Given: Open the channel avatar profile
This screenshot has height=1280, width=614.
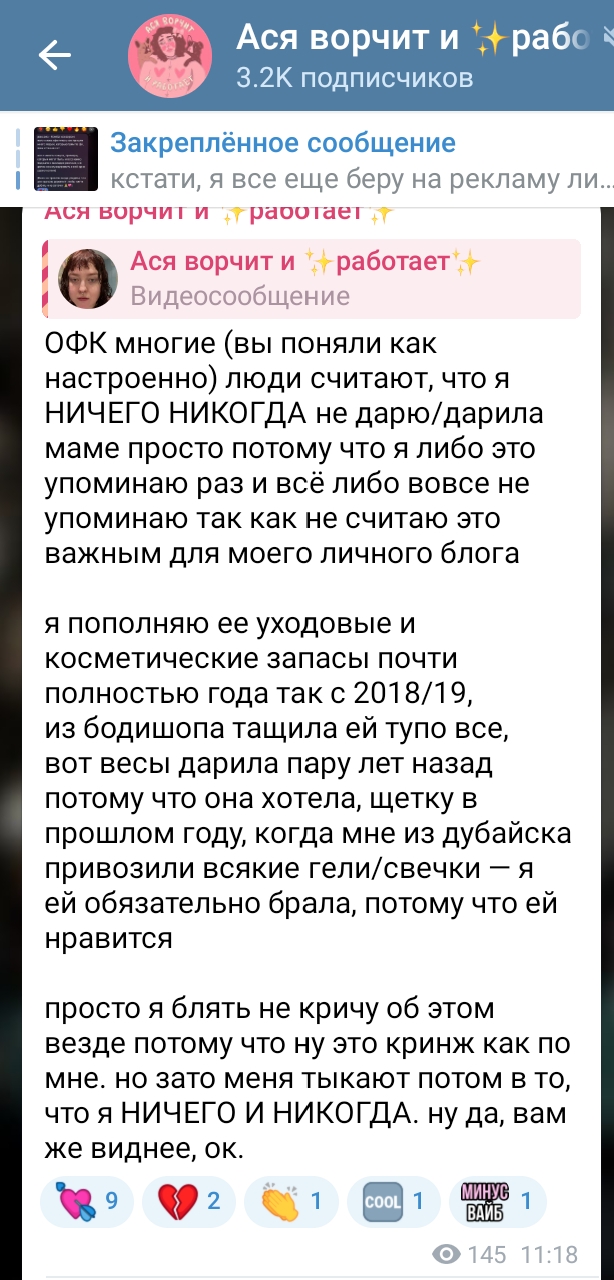Looking at the screenshot, I should 169,57.
